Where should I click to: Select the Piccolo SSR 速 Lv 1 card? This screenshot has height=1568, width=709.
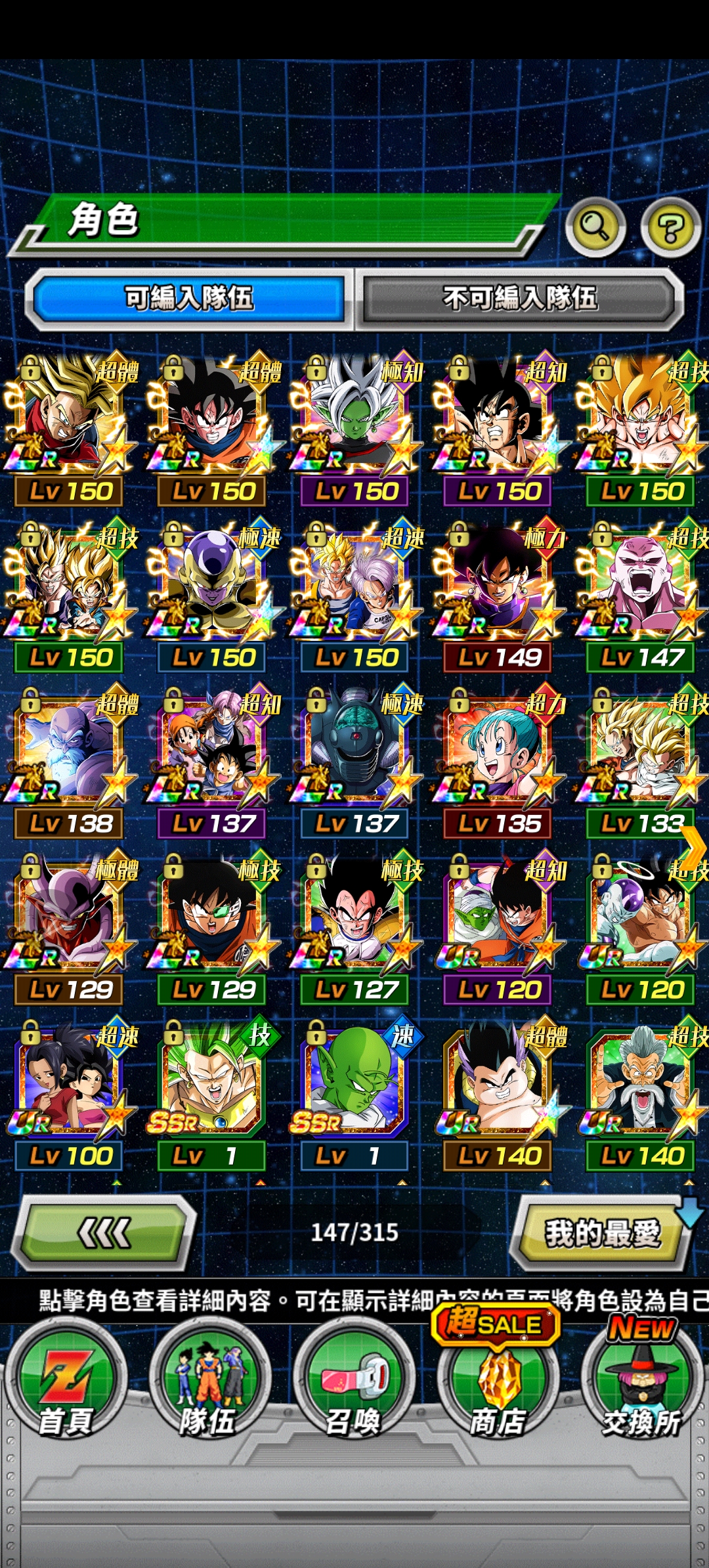point(354,1087)
